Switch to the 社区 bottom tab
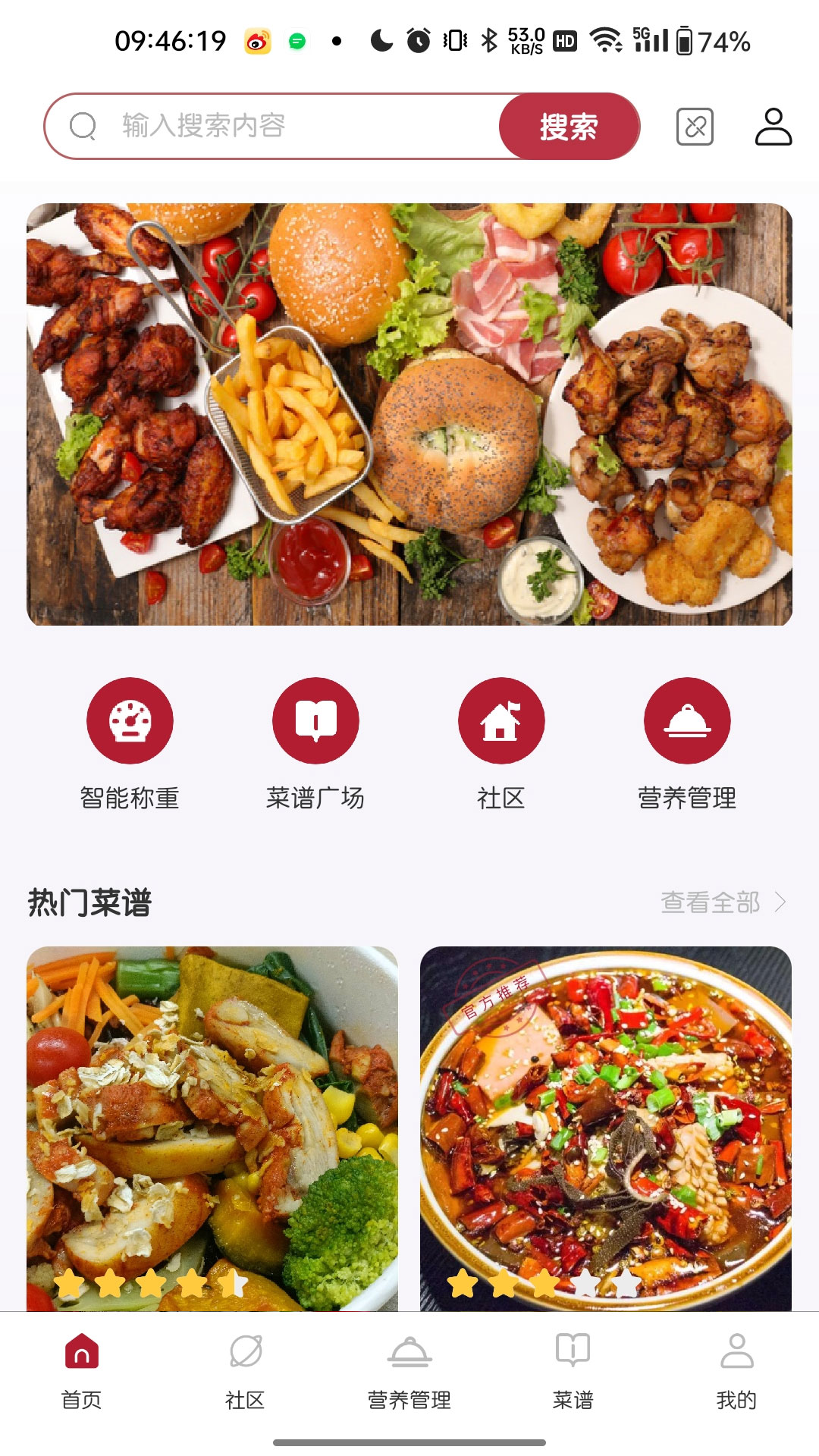The width and height of the screenshot is (819, 1456). (246, 1370)
